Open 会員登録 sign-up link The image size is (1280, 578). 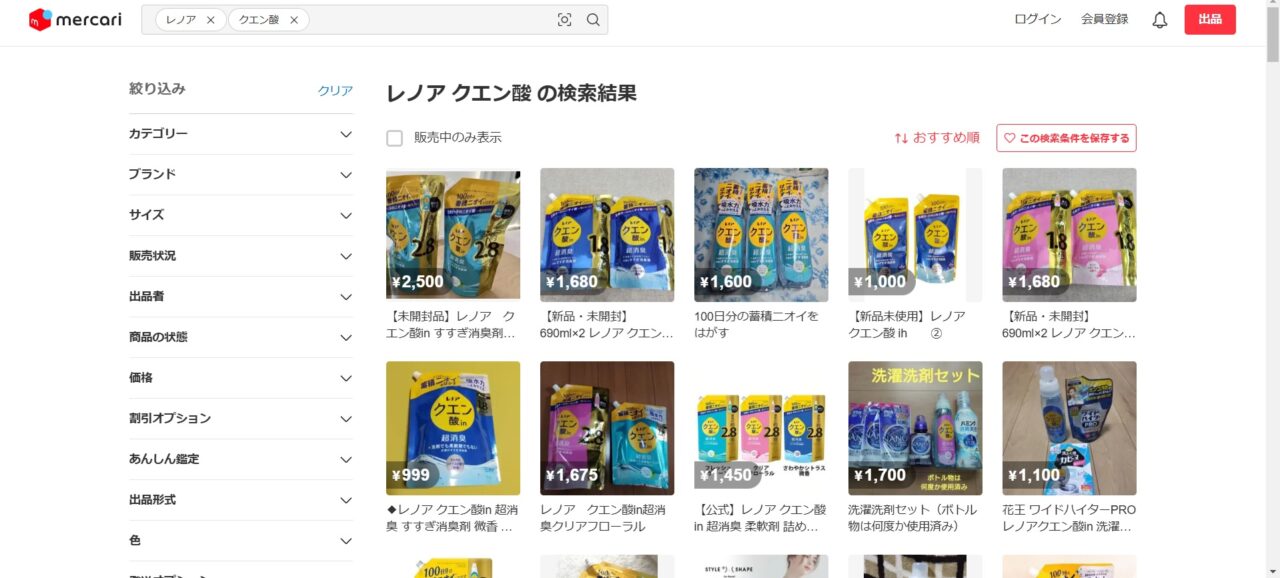point(1104,19)
